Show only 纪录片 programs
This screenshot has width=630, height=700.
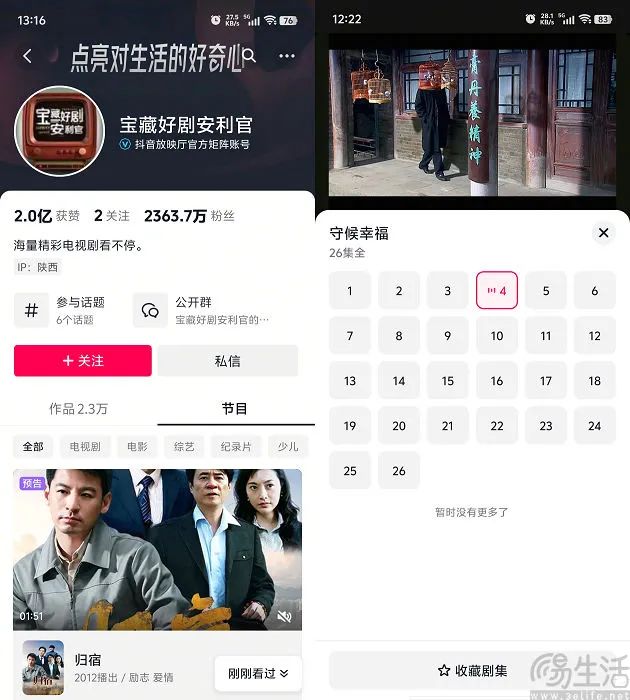(236, 446)
